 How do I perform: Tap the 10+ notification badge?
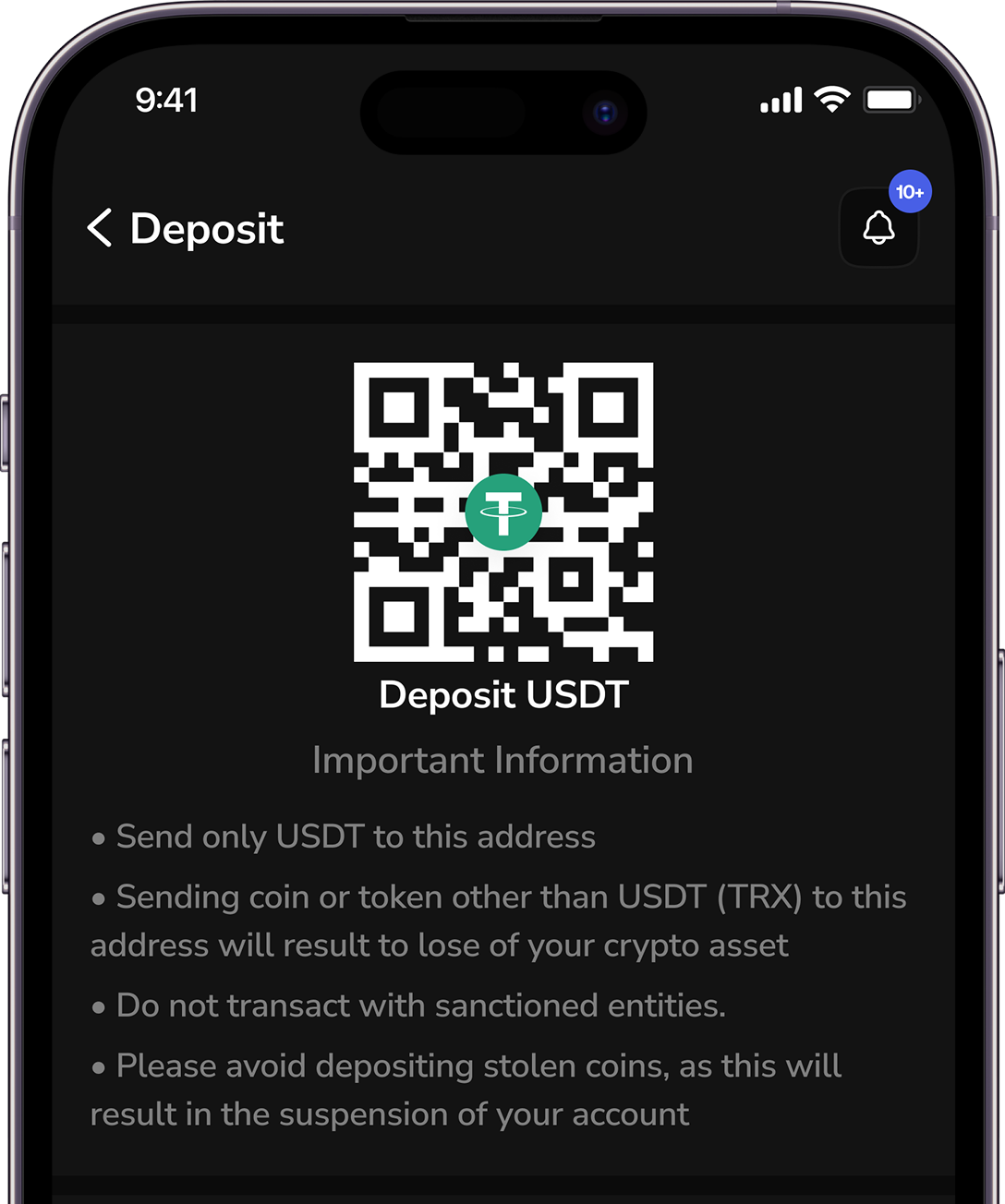click(x=910, y=191)
